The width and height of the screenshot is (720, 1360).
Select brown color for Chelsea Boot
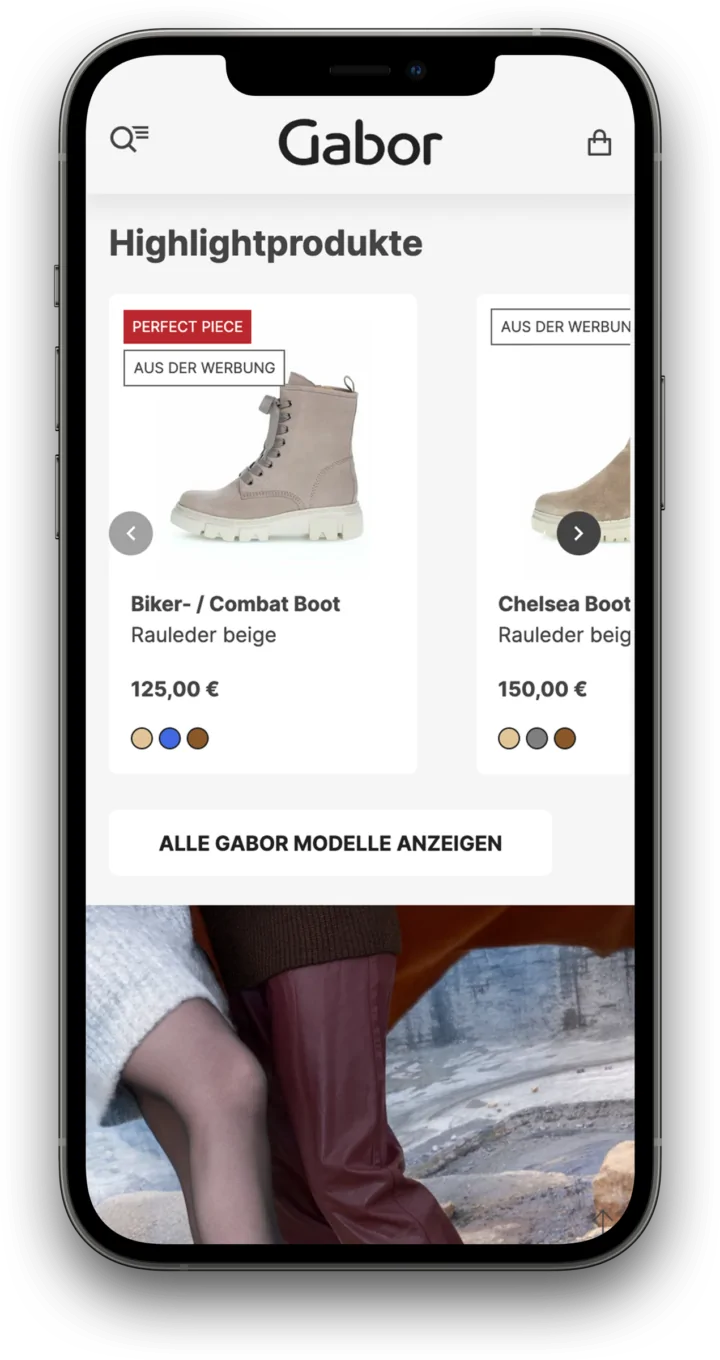coord(565,739)
